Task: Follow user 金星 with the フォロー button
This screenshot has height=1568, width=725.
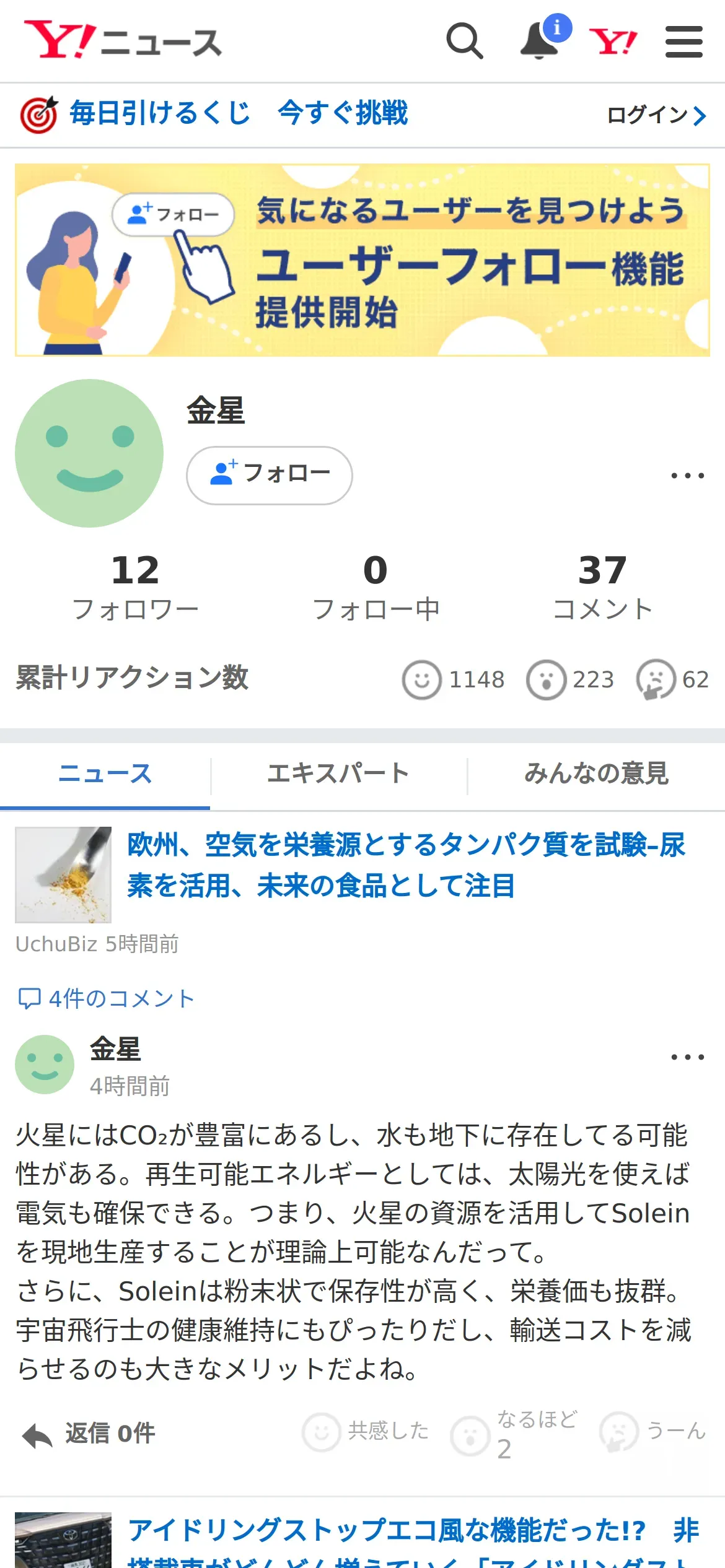Action: click(270, 475)
